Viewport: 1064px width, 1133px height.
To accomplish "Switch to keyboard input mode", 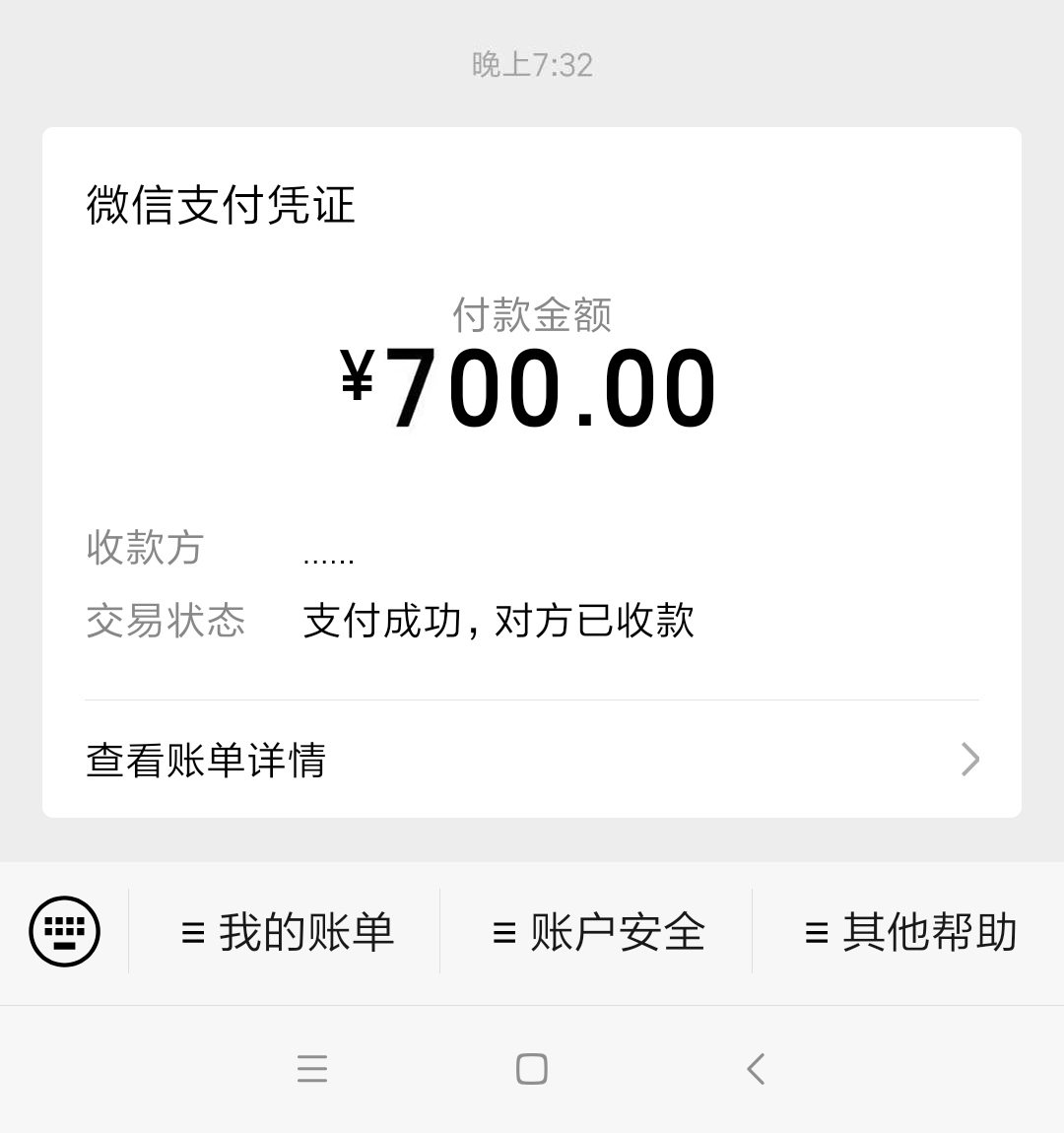I will click(x=65, y=931).
